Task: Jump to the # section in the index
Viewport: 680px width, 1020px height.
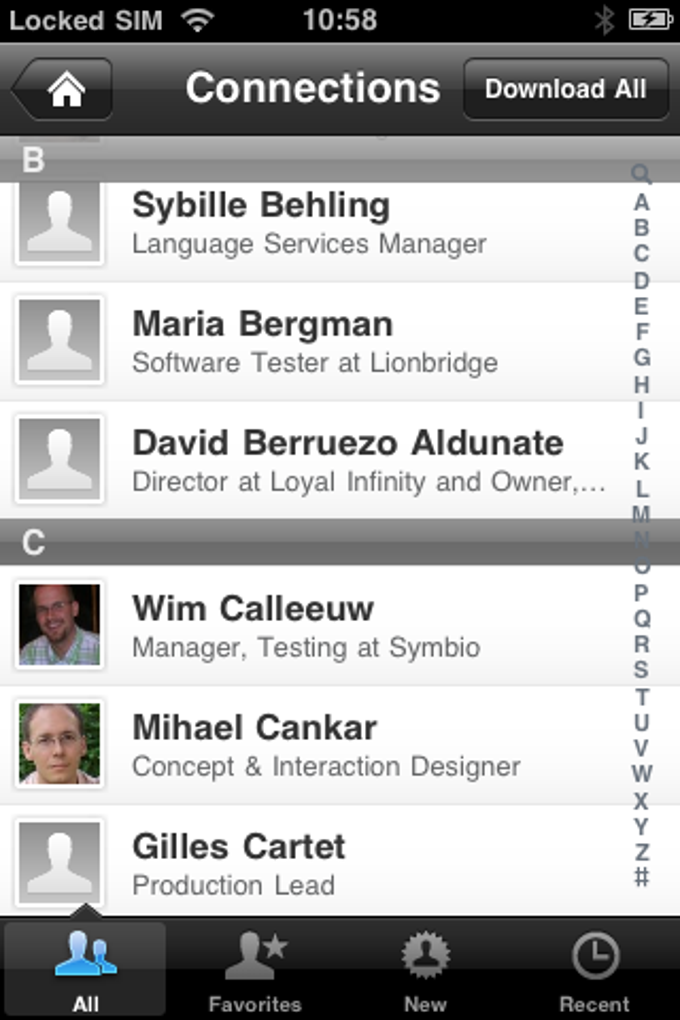Action: tap(641, 878)
